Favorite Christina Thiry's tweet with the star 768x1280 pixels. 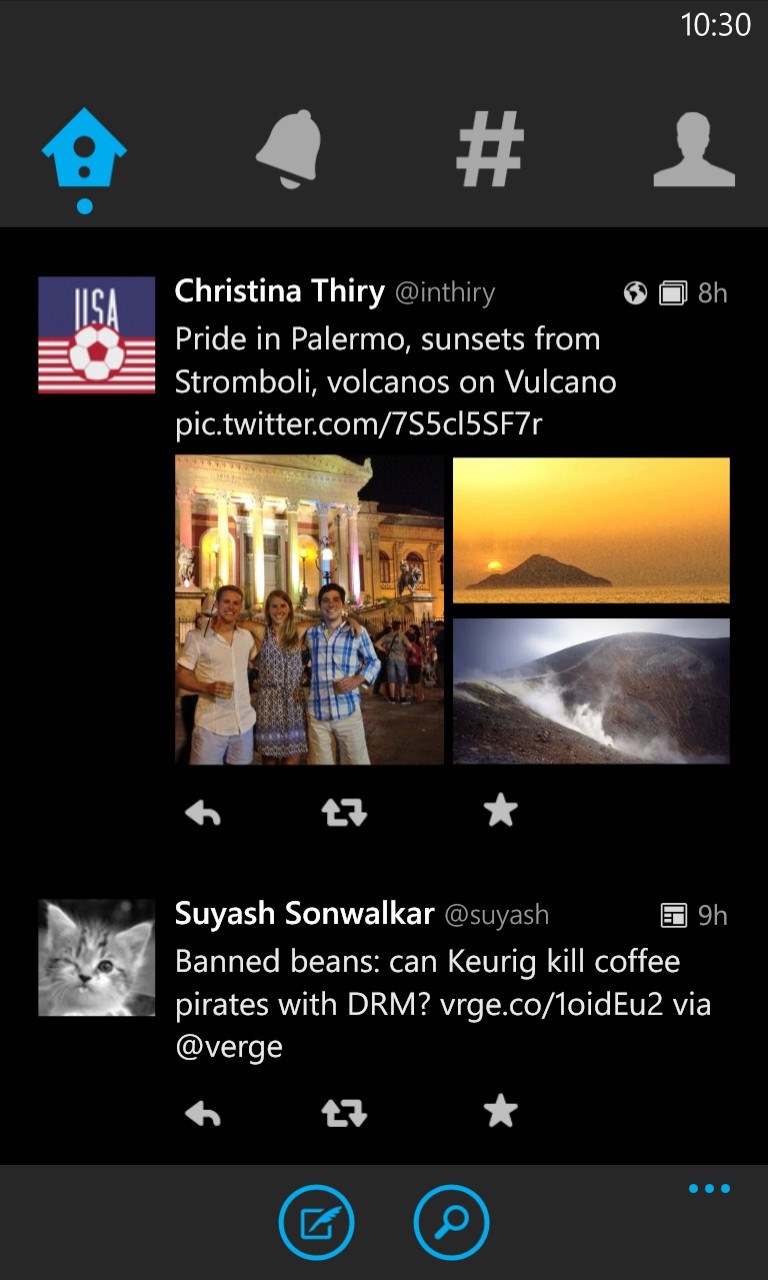[x=500, y=811]
